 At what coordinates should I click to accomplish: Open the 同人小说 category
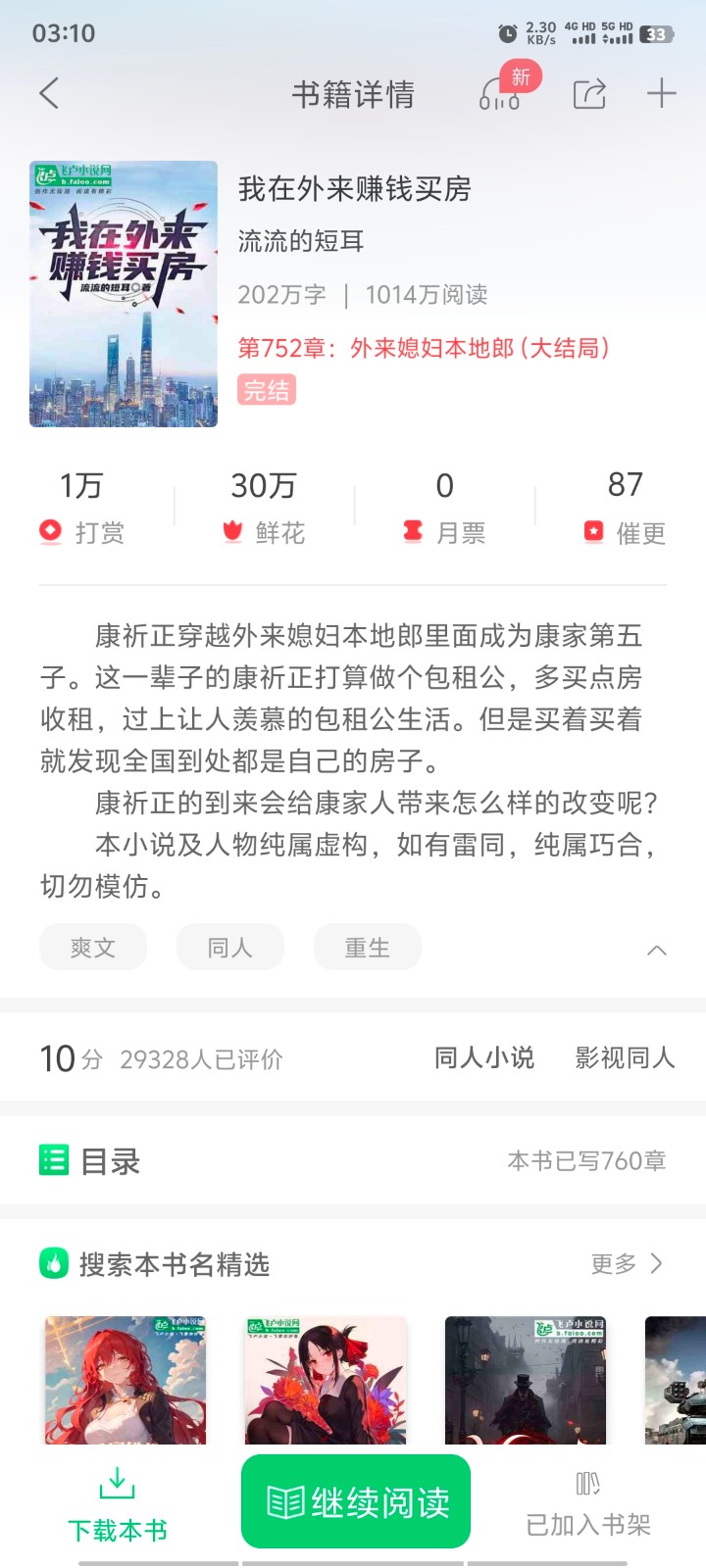coord(484,1058)
